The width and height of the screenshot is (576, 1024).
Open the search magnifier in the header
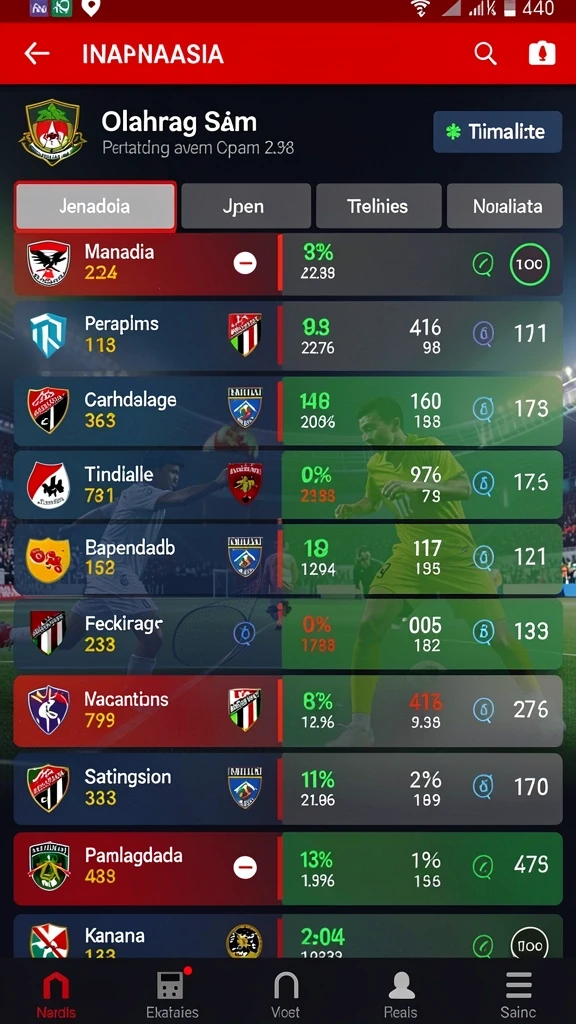point(485,54)
